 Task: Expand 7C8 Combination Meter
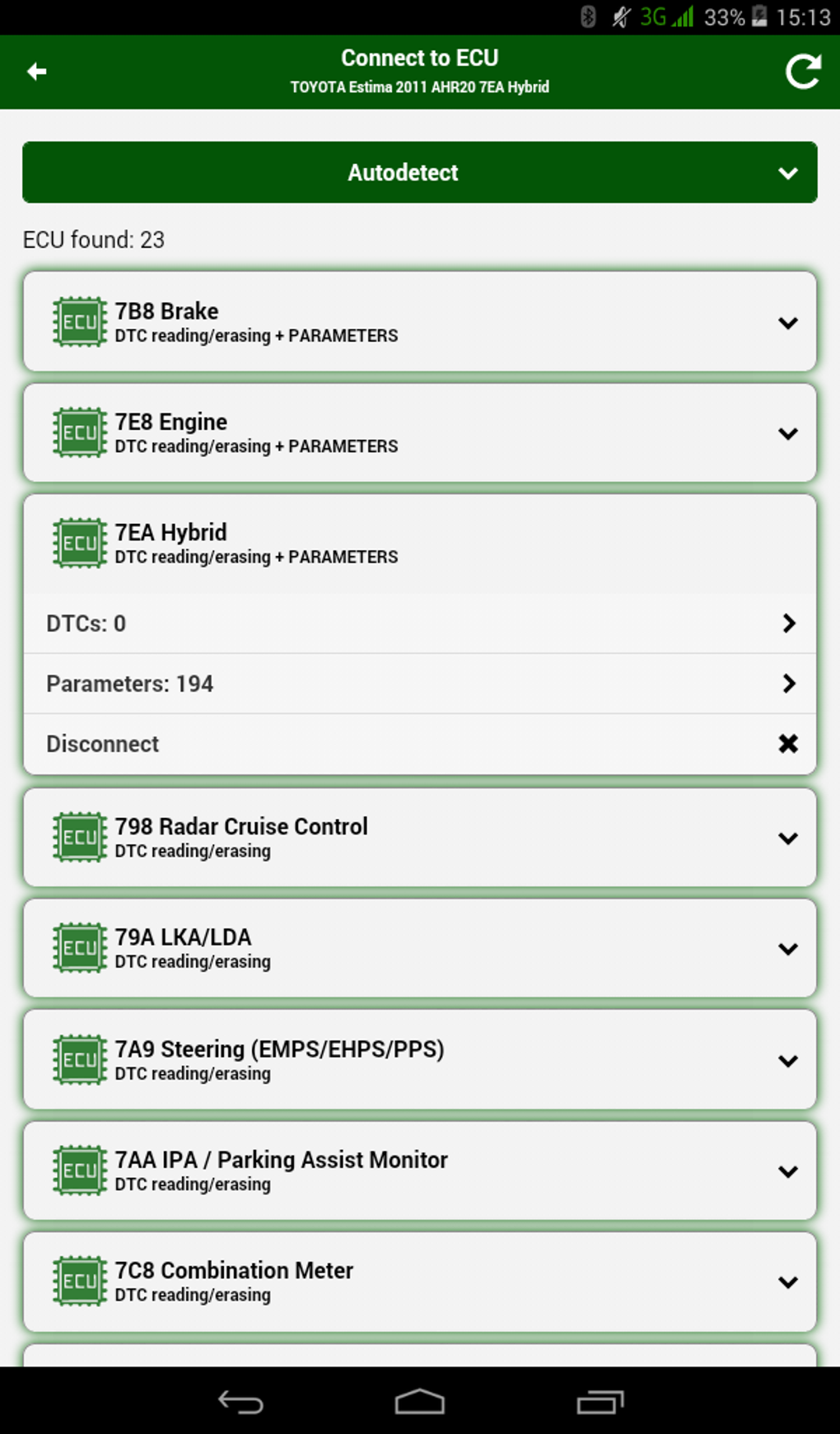419,1282
